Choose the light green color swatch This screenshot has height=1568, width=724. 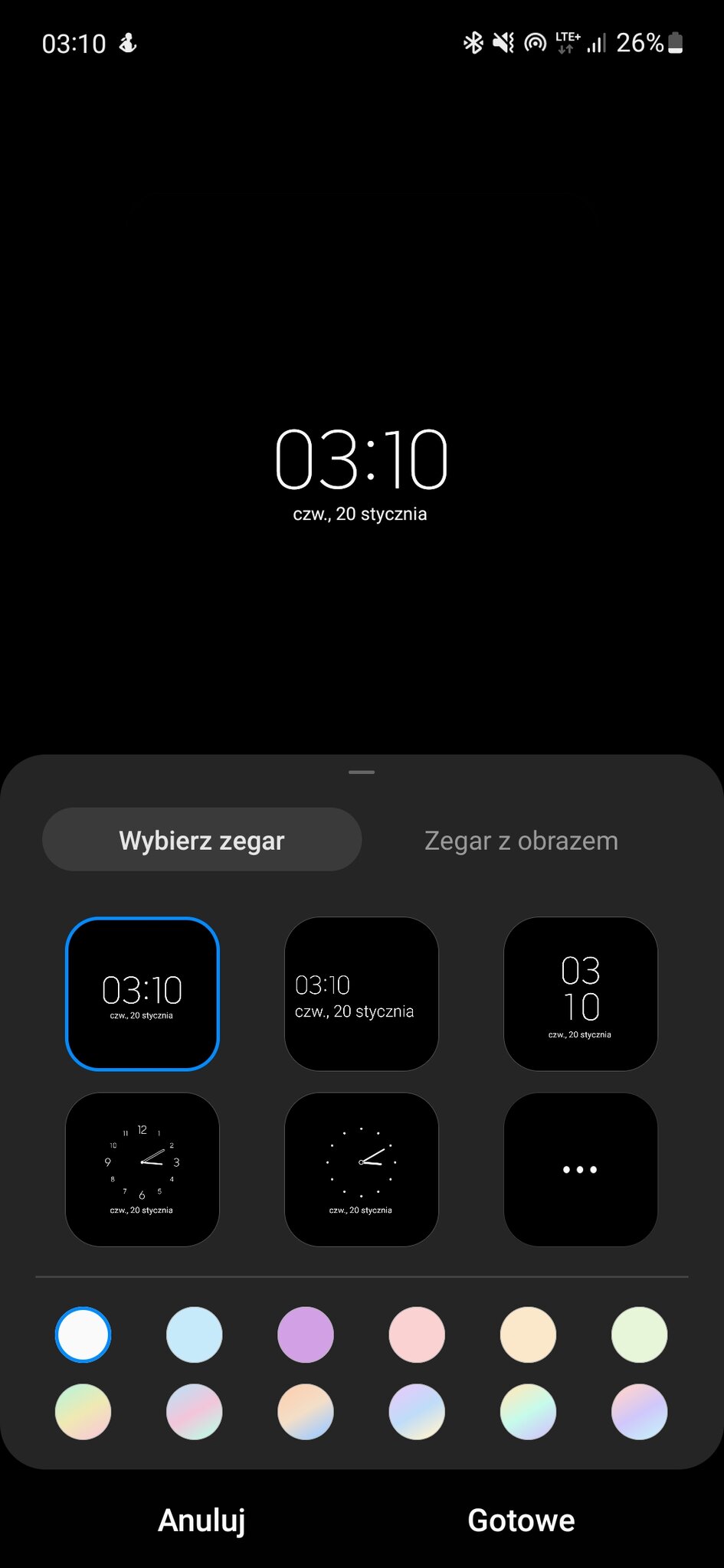(x=639, y=1334)
